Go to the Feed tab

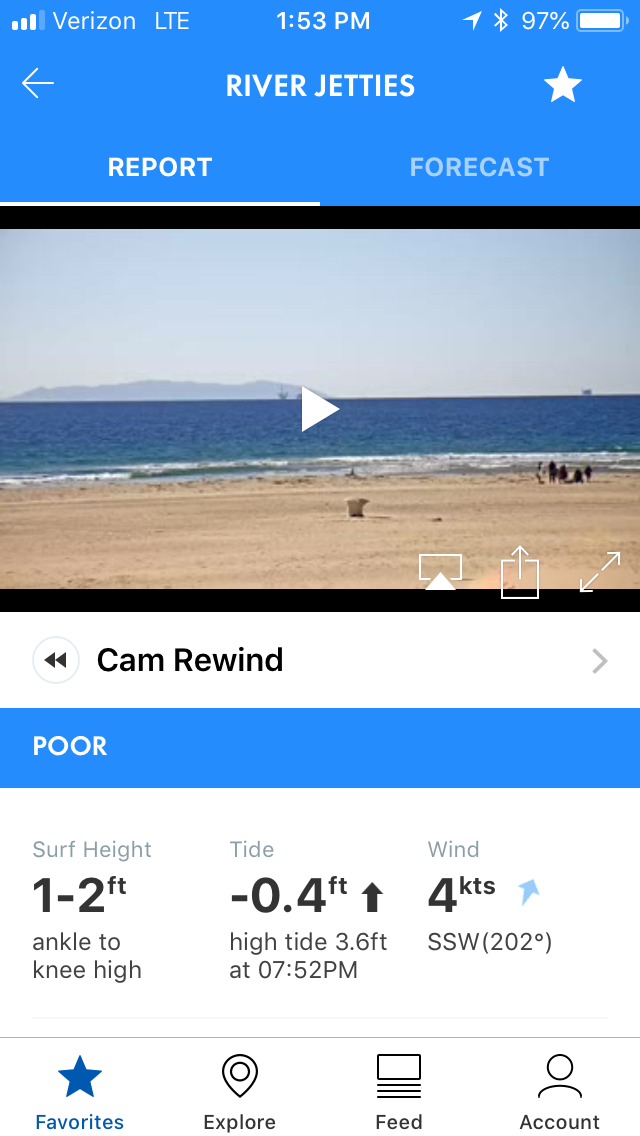coord(399,1092)
